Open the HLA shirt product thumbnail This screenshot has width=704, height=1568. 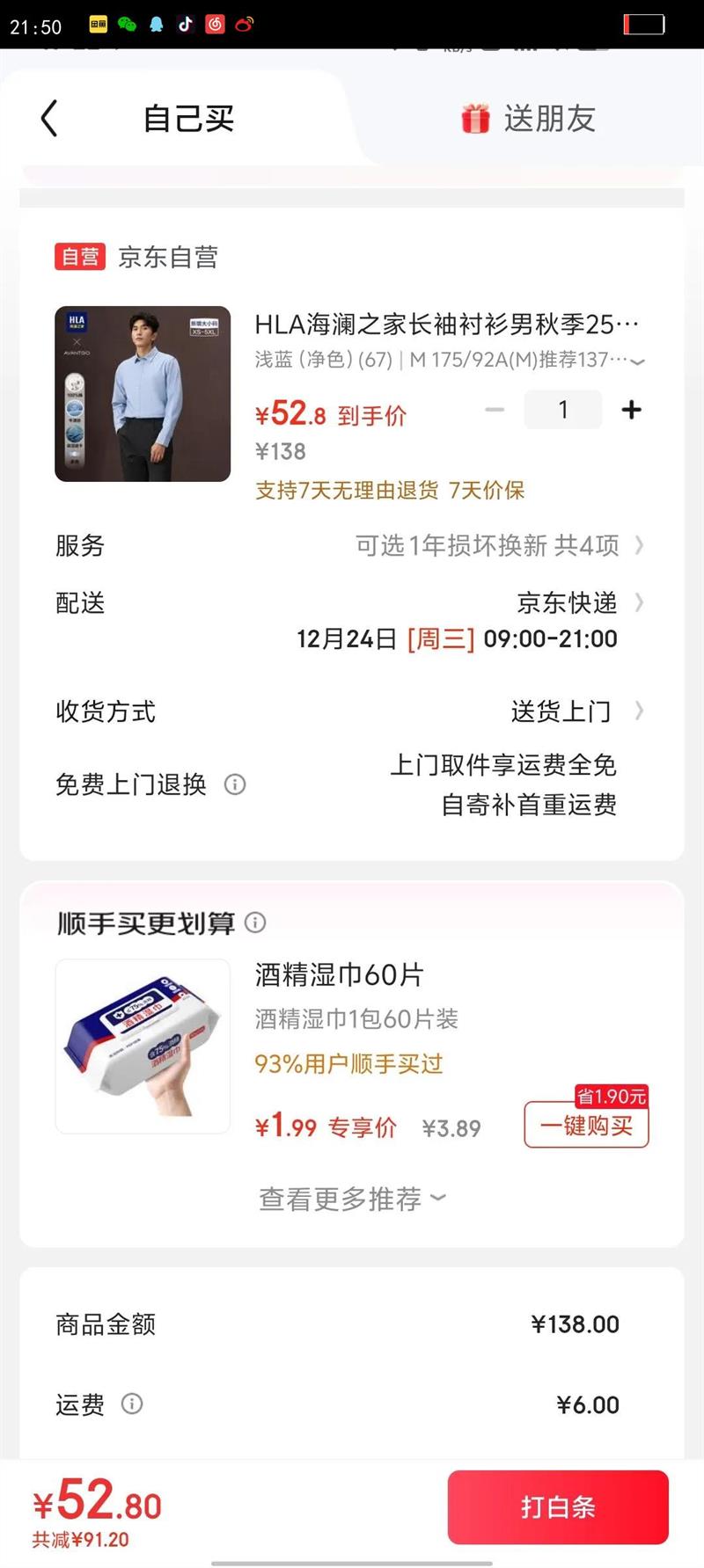click(143, 393)
